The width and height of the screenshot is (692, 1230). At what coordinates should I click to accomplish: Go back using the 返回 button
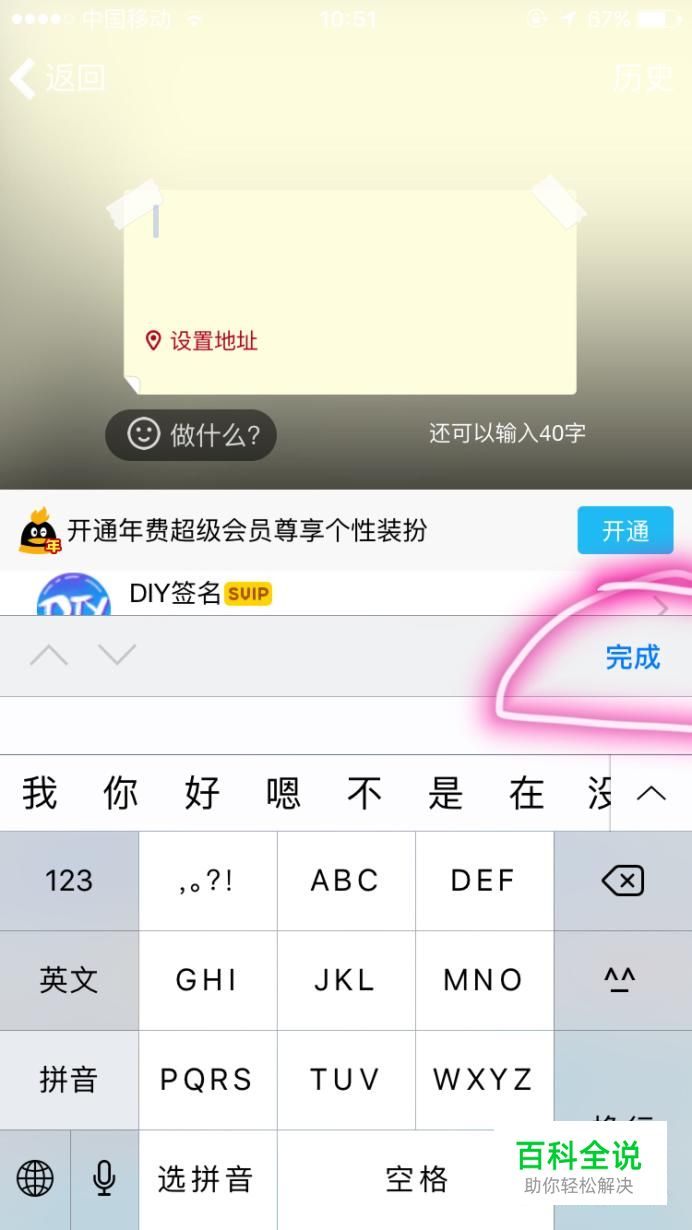point(58,78)
